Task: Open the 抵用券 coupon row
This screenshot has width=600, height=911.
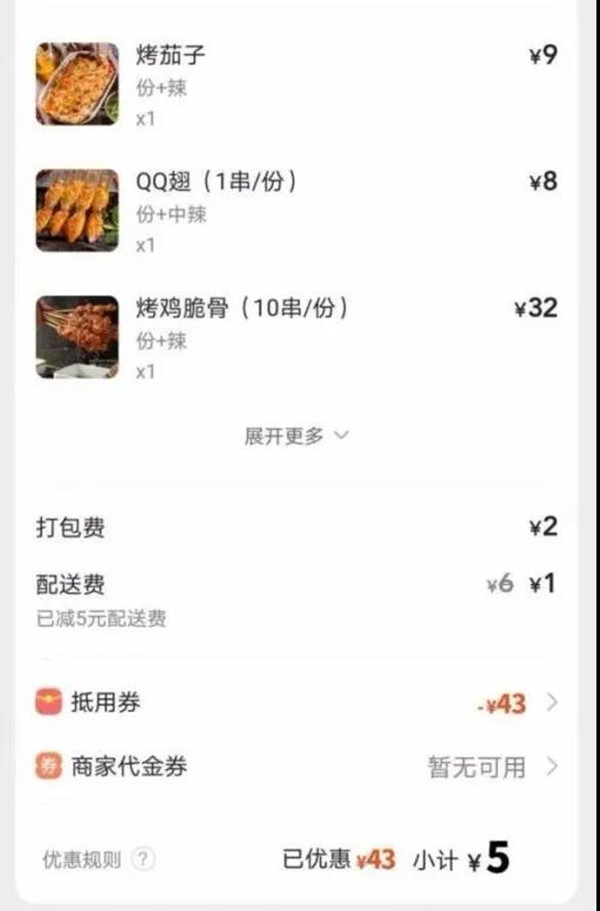Action: (x=297, y=703)
